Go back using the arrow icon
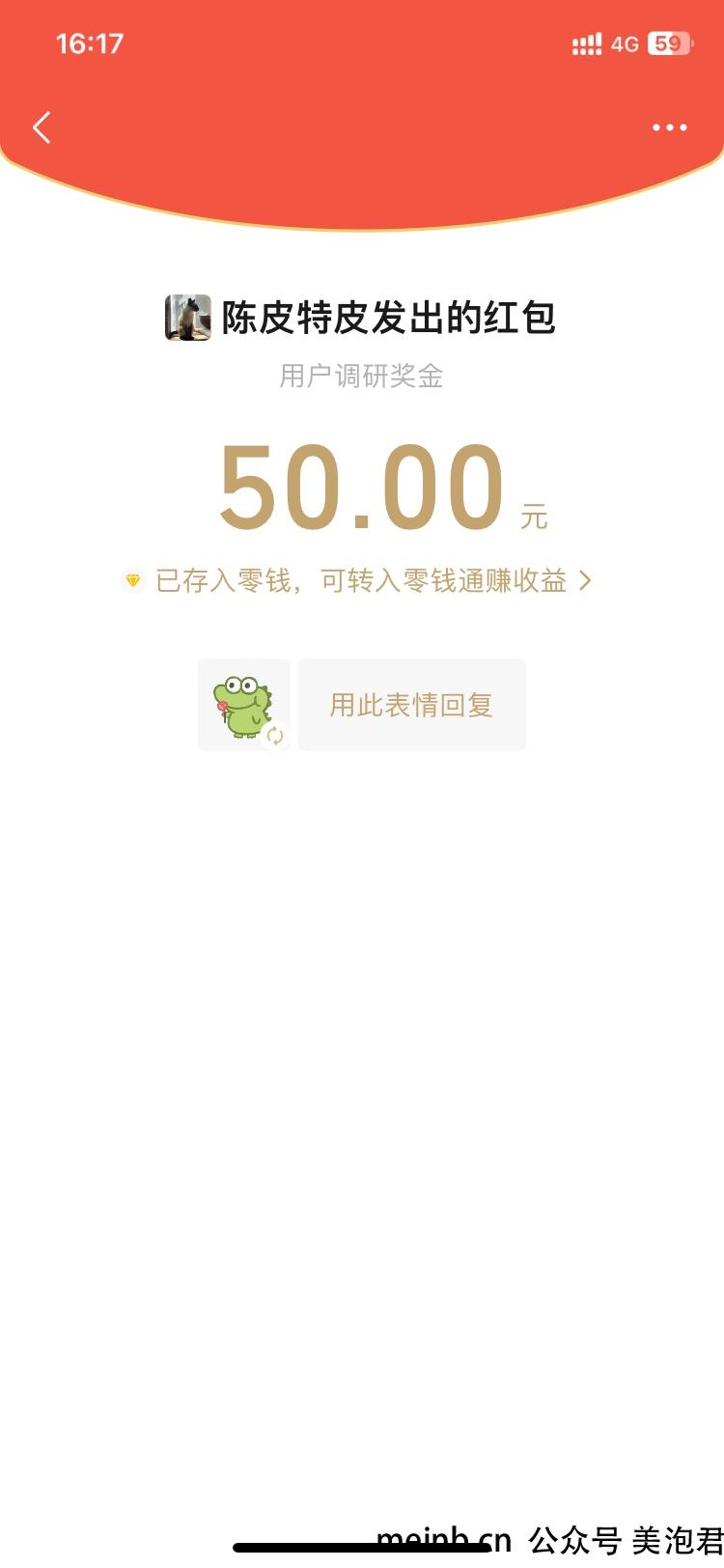 coord(42,127)
